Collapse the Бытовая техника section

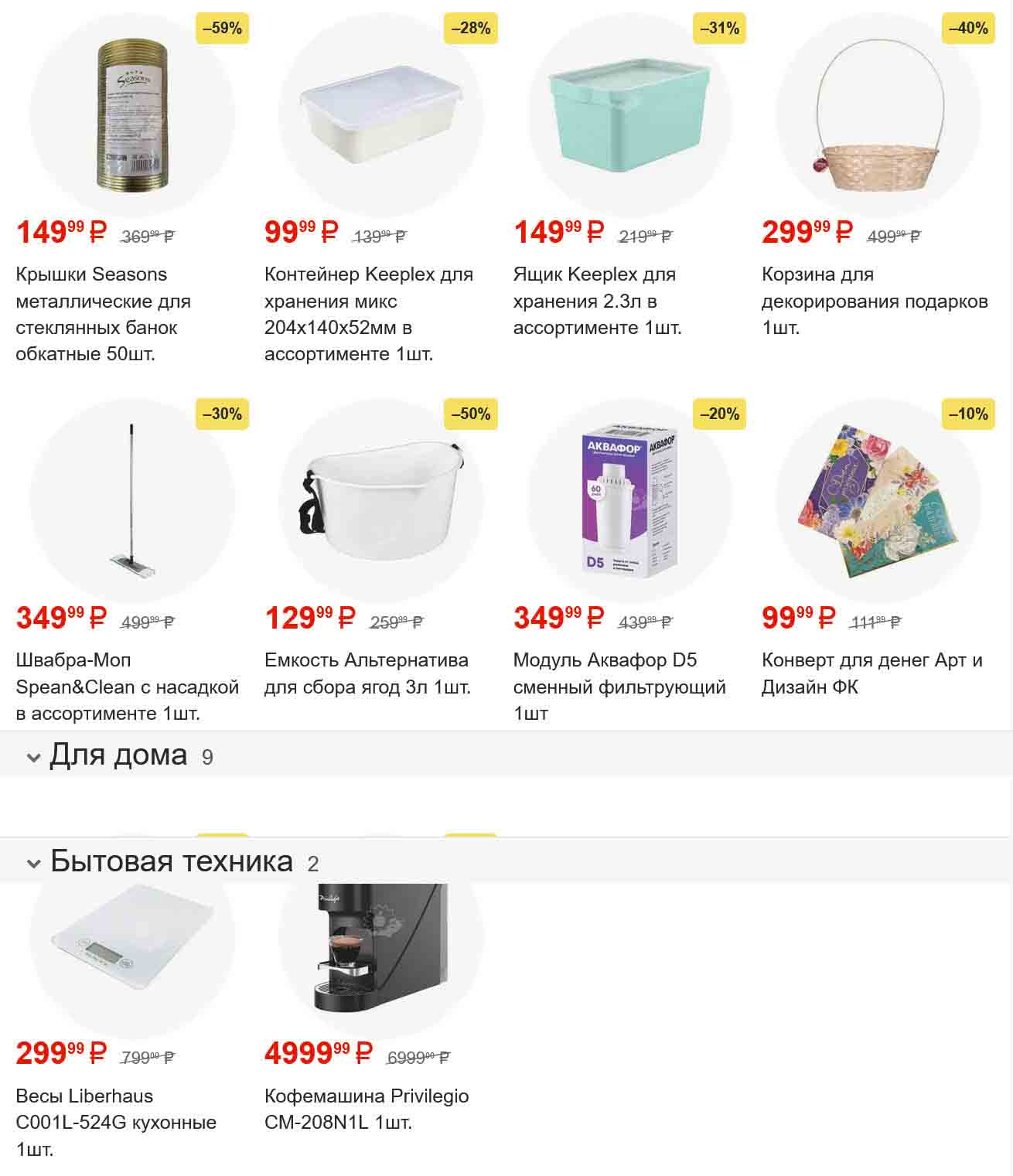point(33,863)
